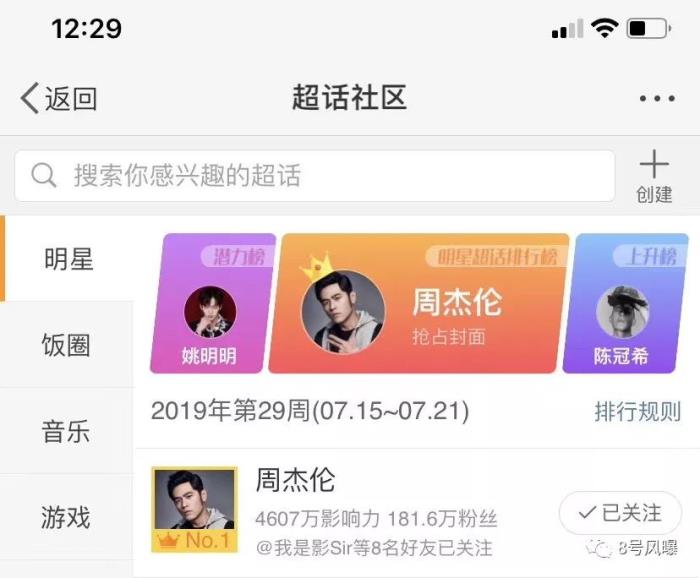Tap the 搜索你感兴趣的超话 search box
This screenshot has height=578, width=700.
(x=315, y=176)
